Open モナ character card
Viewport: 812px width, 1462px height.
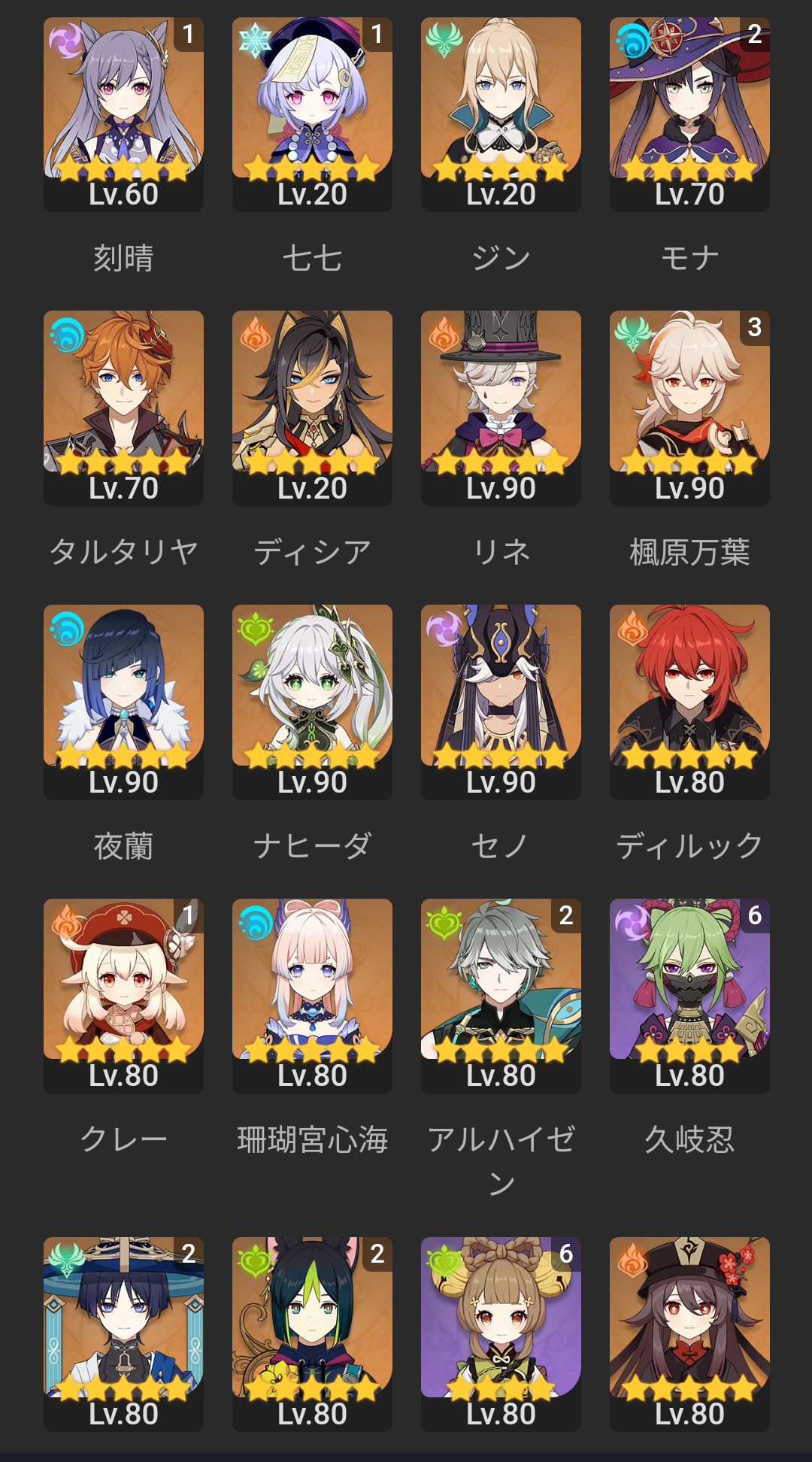pos(689,114)
